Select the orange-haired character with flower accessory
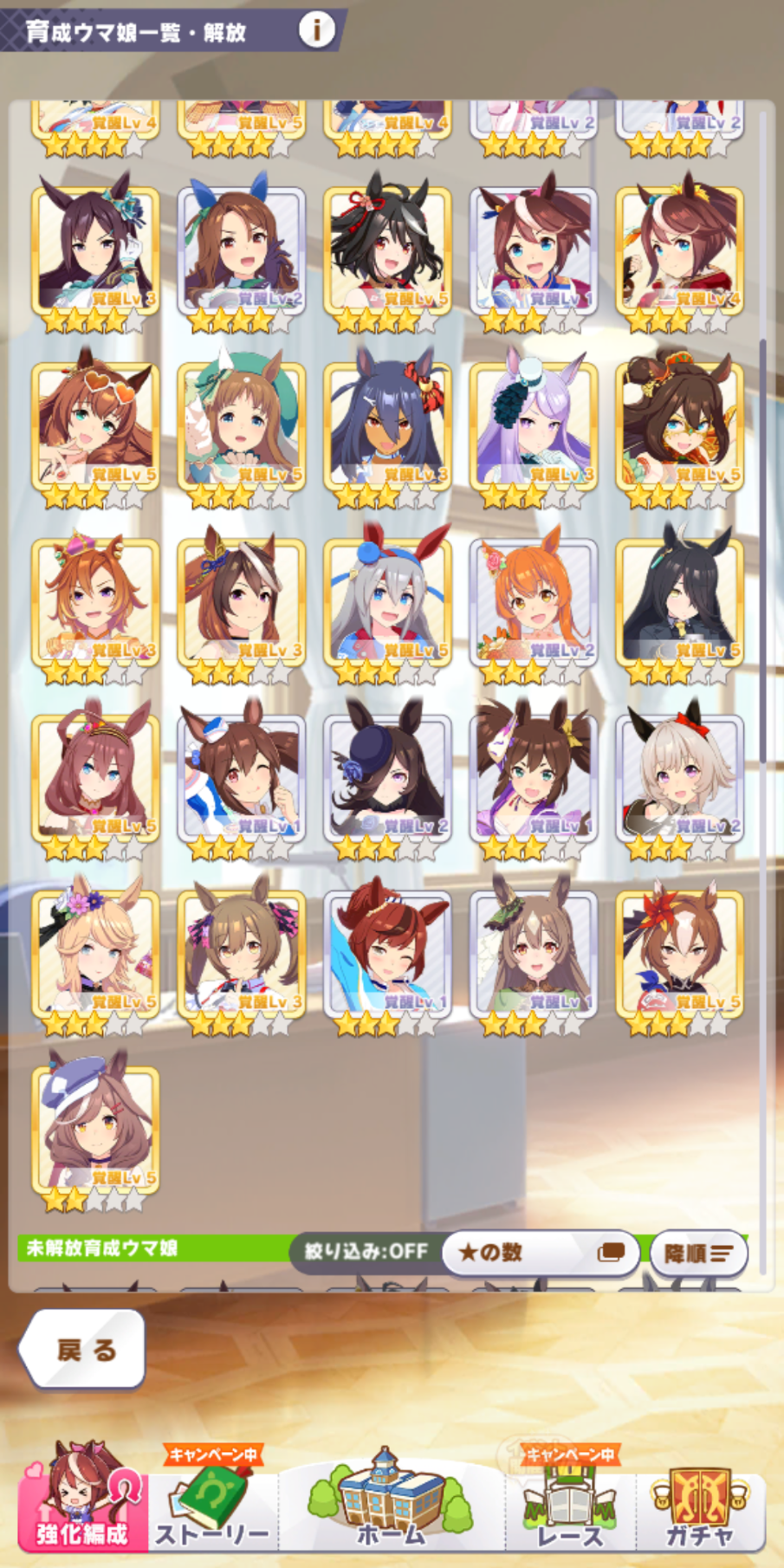Image resolution: width=784 pixels, height=1568 pixels. click(x=534, y=601)
